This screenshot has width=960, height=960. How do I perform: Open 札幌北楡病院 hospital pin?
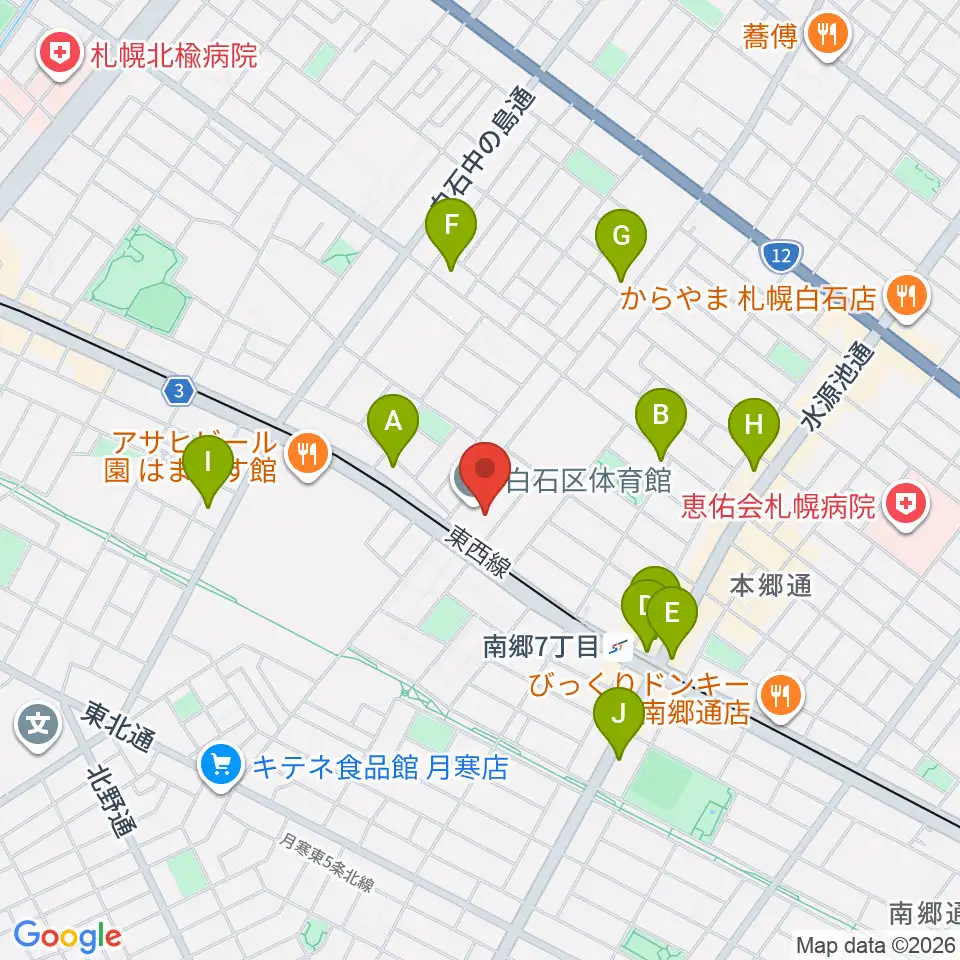click(59, 55)
